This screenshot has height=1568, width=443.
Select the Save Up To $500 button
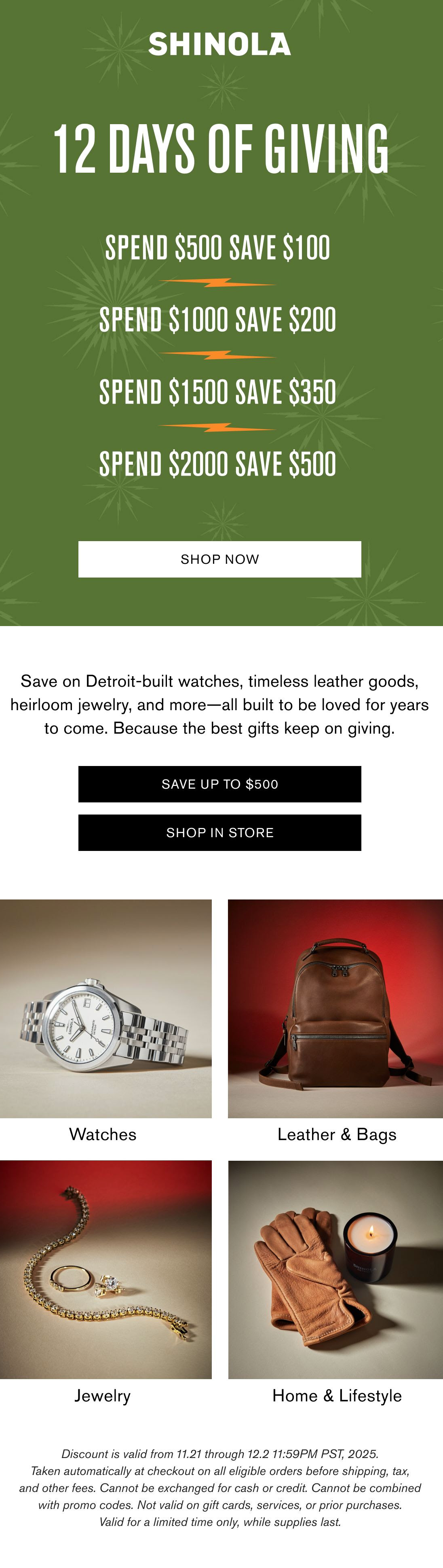pos(219,784)
